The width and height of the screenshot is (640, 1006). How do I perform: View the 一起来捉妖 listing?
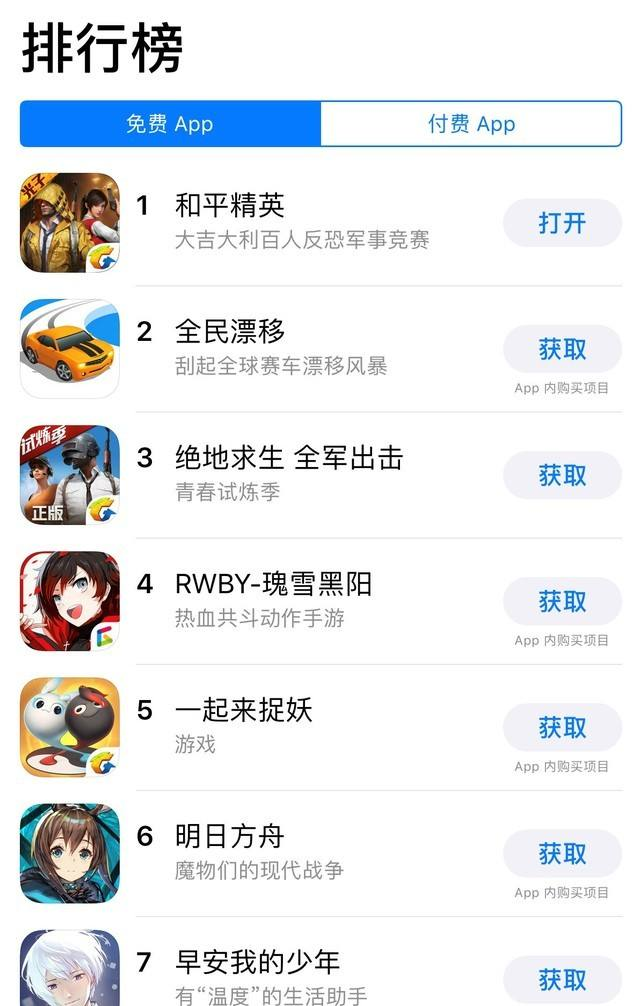(x=243, y=710)
